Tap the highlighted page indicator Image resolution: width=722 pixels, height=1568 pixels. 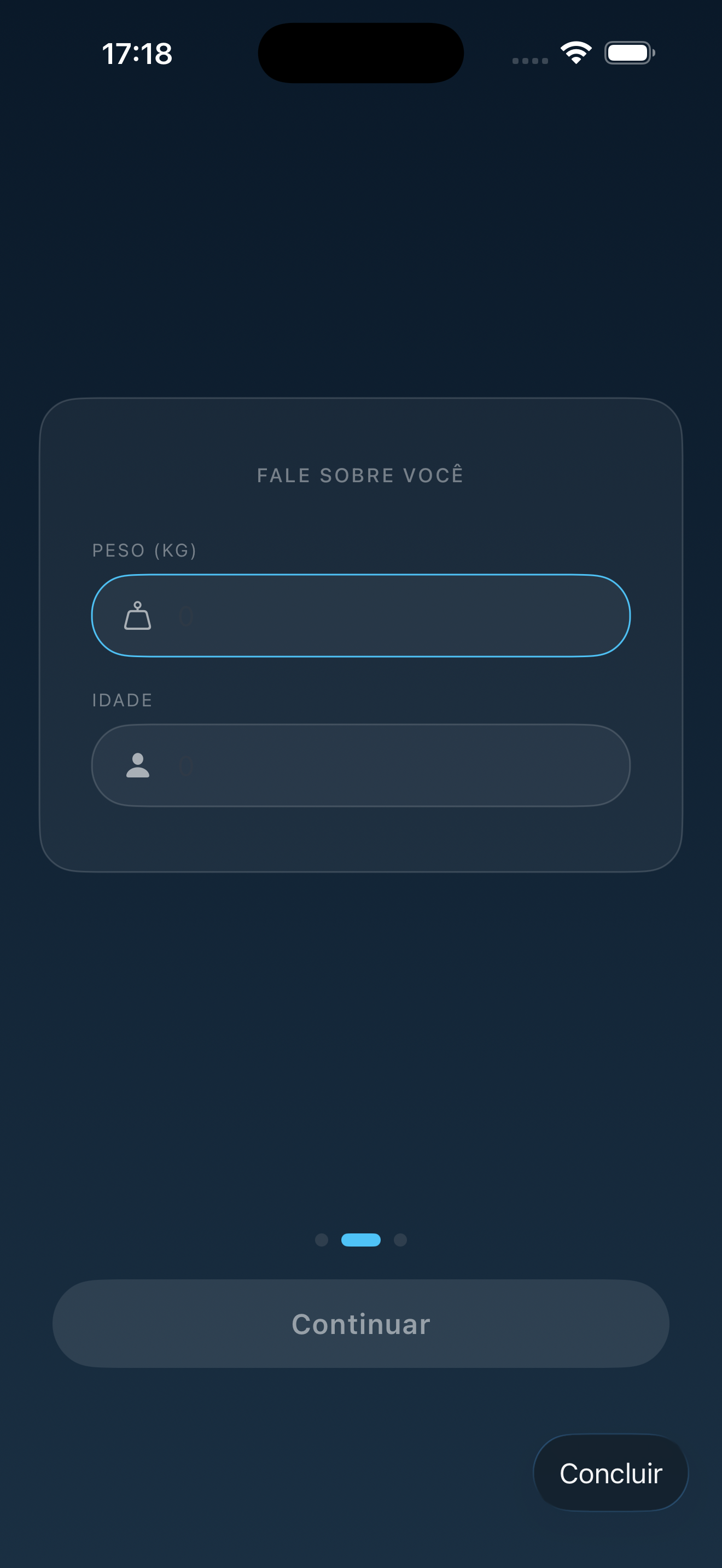pos(361,1240)
